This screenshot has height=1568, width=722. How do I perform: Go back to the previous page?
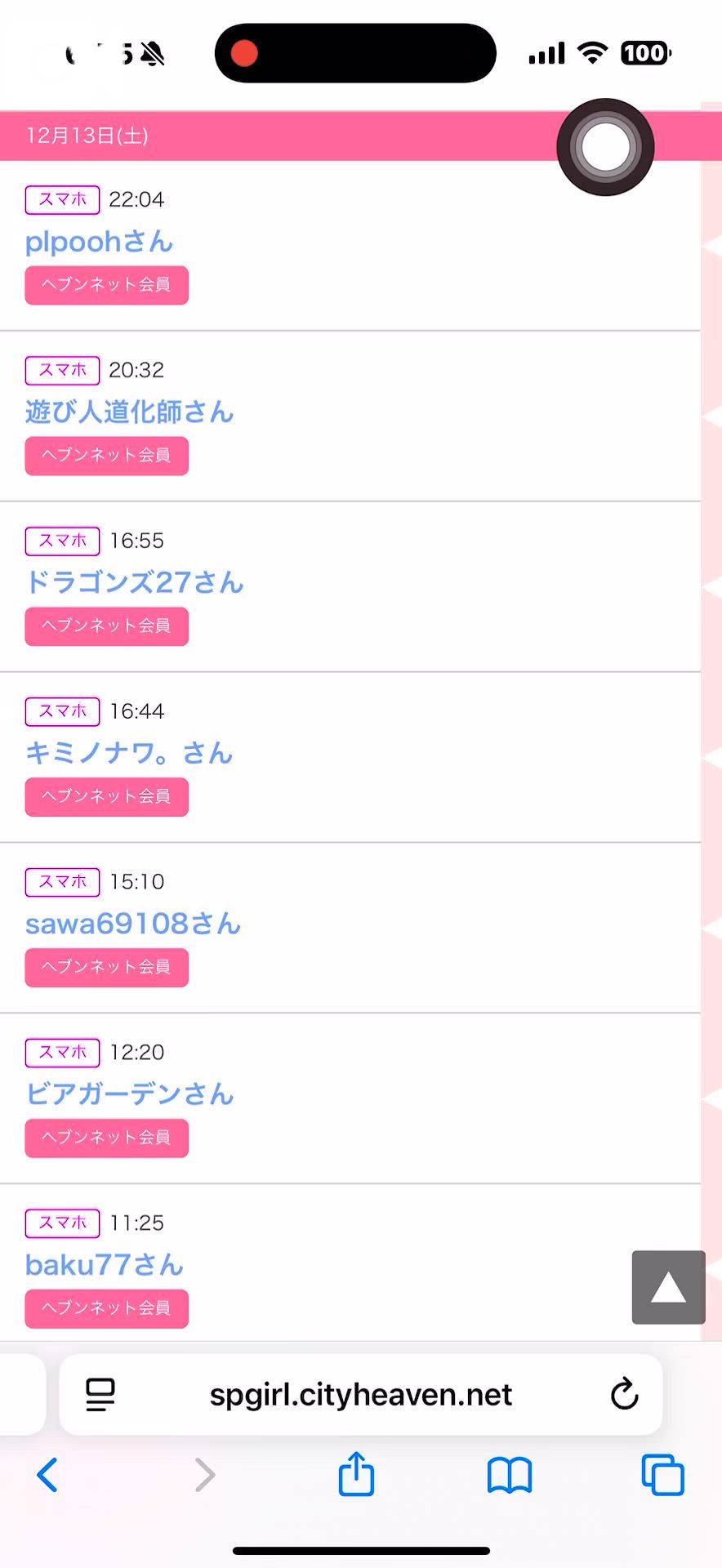coord(48,1475)
